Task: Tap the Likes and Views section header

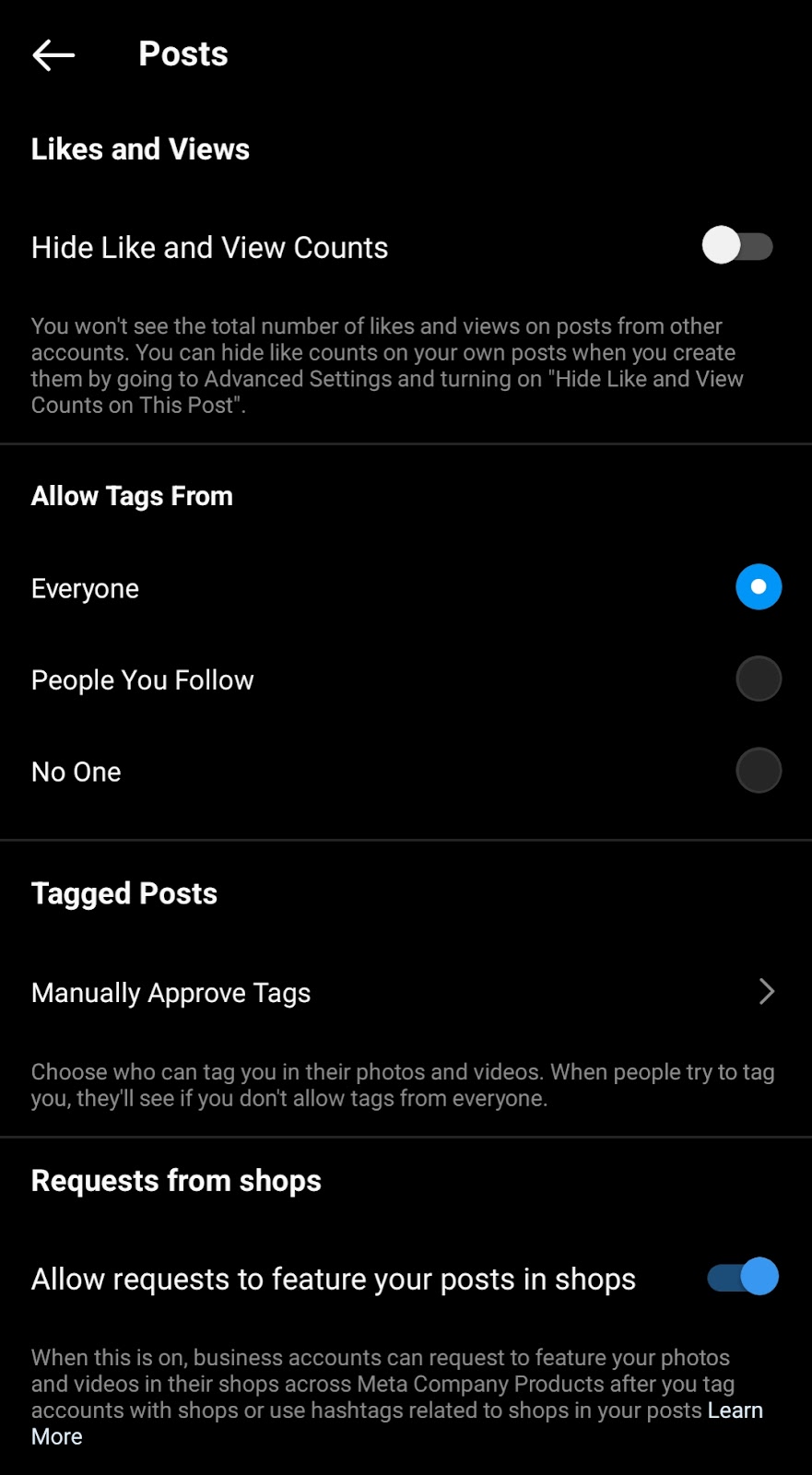Action: (140, 148)
